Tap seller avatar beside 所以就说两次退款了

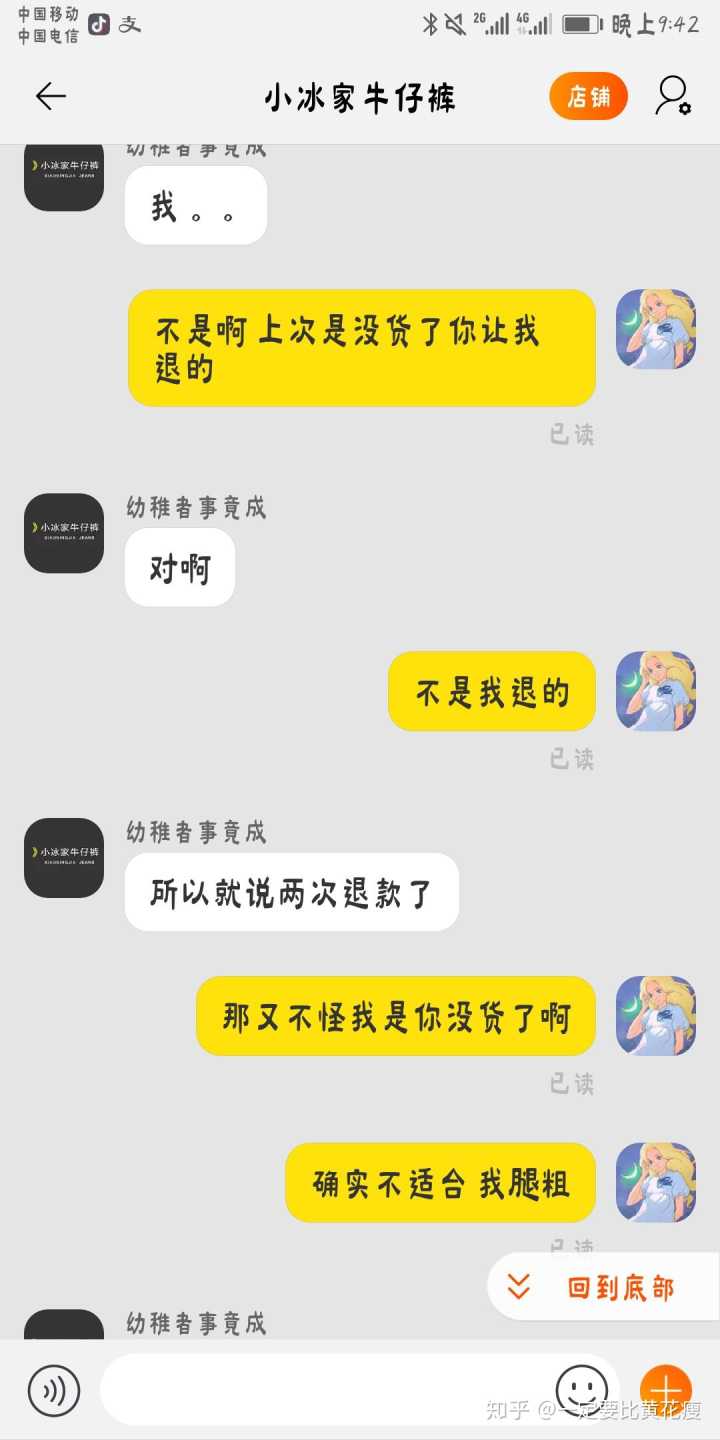(x=64, y=858)
